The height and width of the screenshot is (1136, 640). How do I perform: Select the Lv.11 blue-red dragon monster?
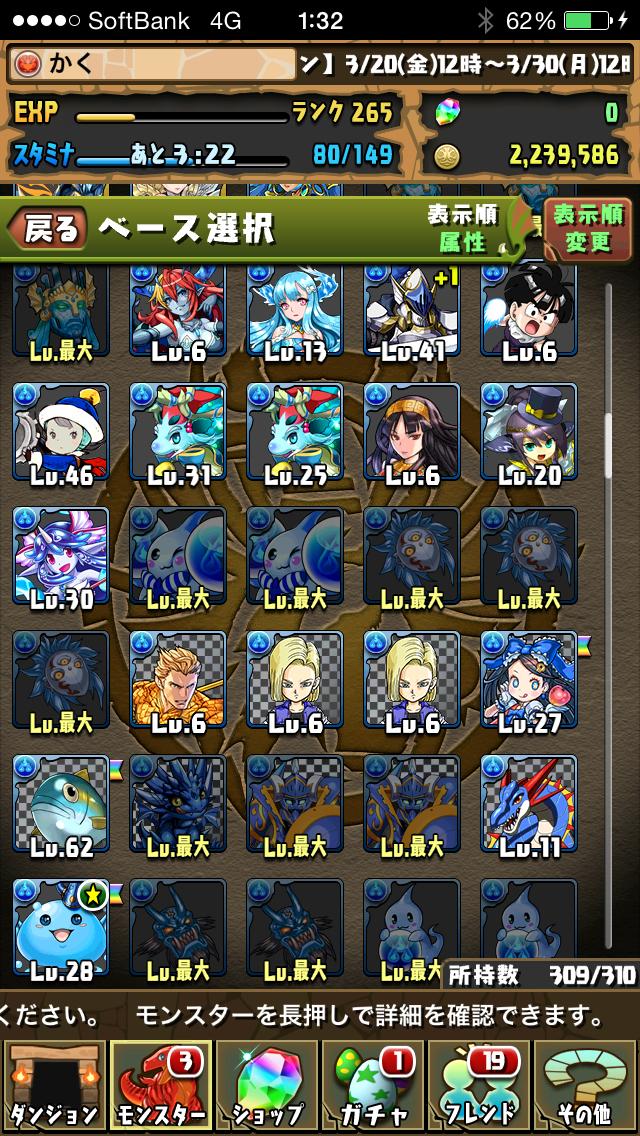[x=528, y=805]
